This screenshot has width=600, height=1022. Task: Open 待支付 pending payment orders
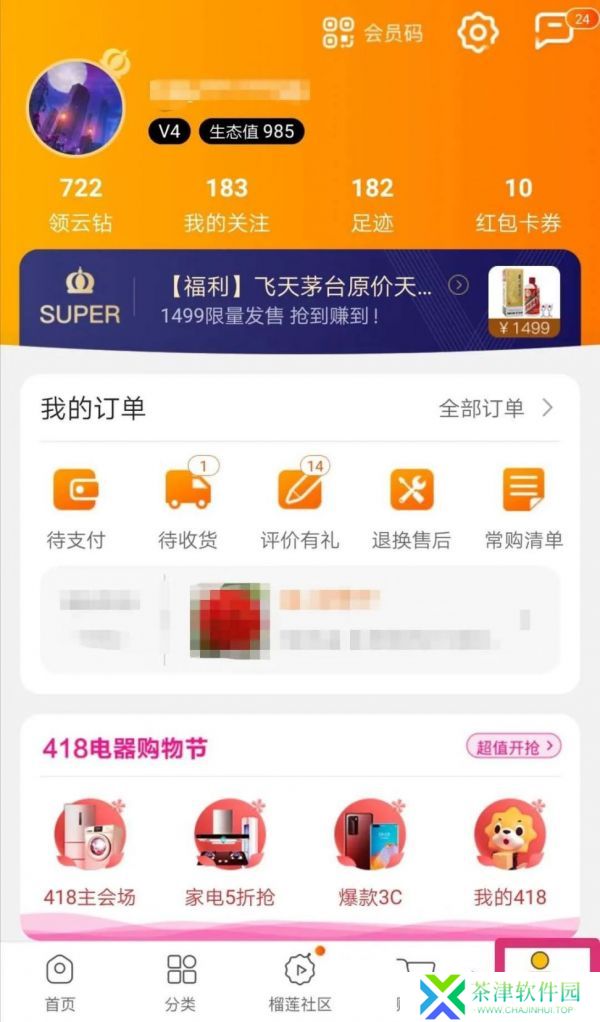(76, 508)
